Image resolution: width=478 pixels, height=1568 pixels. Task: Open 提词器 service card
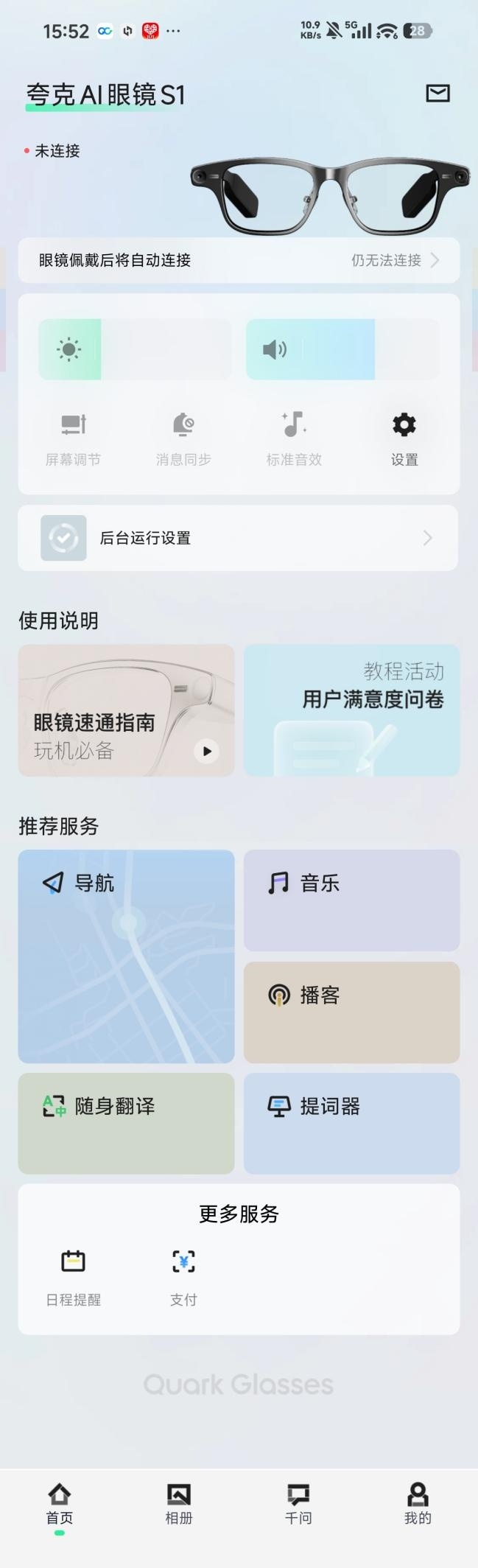[351, 1123]
